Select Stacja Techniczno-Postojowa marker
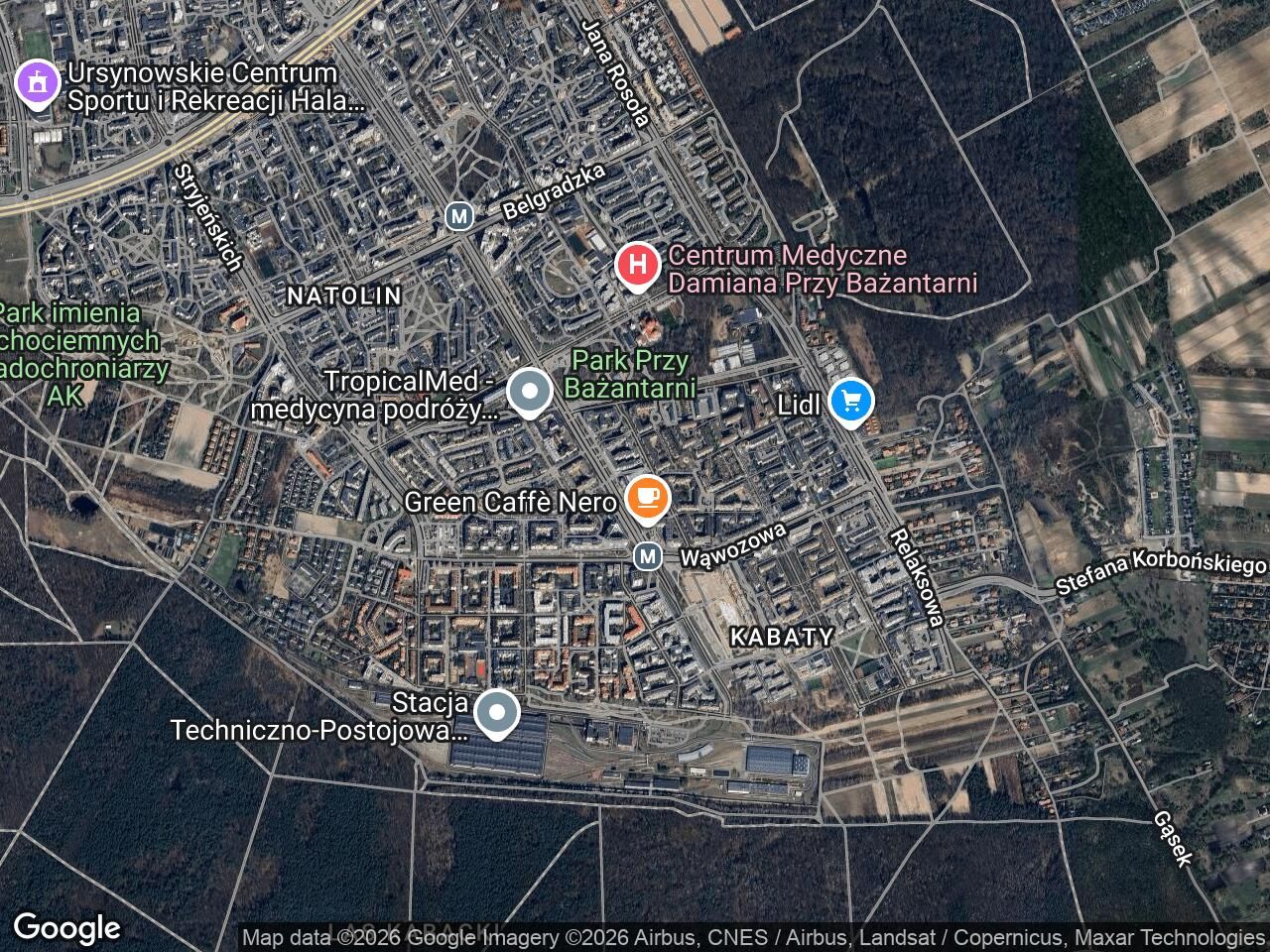 496,714
